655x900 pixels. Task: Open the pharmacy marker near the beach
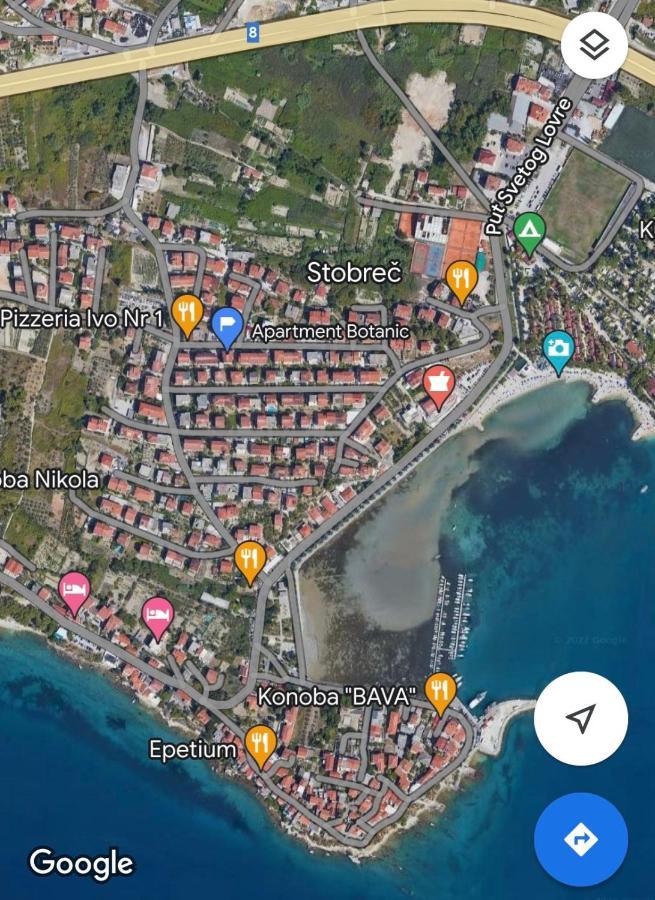click(438, 384)
